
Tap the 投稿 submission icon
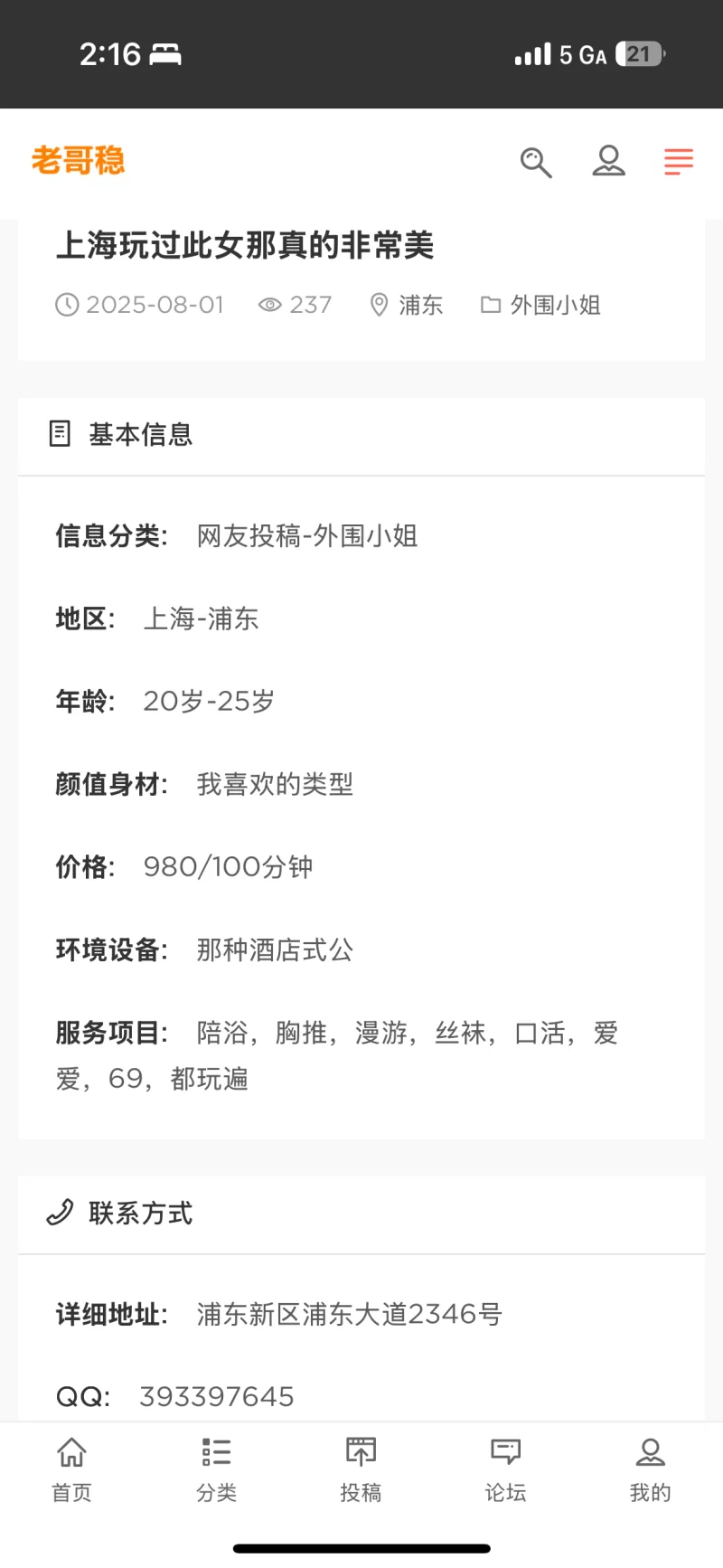click(361, 1455)
